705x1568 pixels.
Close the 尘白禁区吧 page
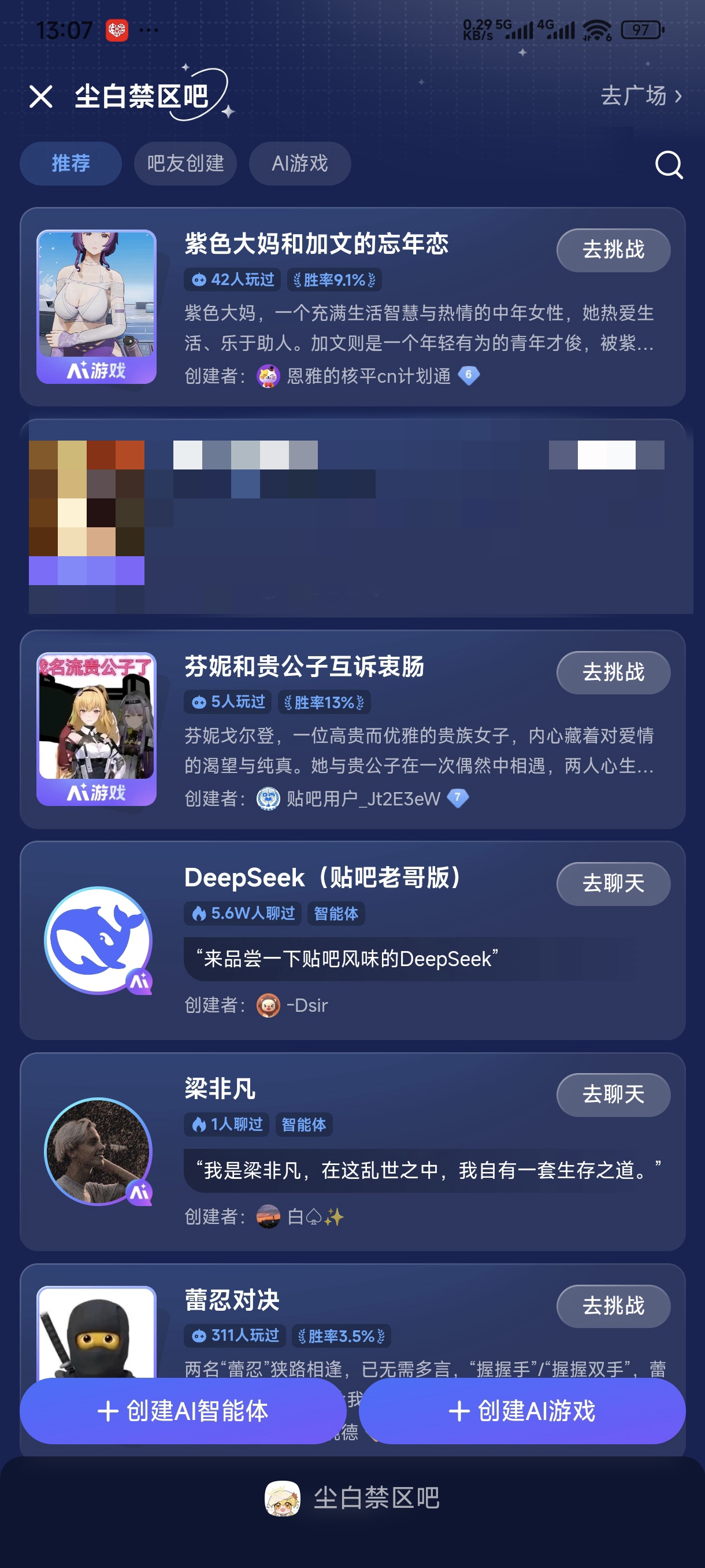tap(41, 96)
